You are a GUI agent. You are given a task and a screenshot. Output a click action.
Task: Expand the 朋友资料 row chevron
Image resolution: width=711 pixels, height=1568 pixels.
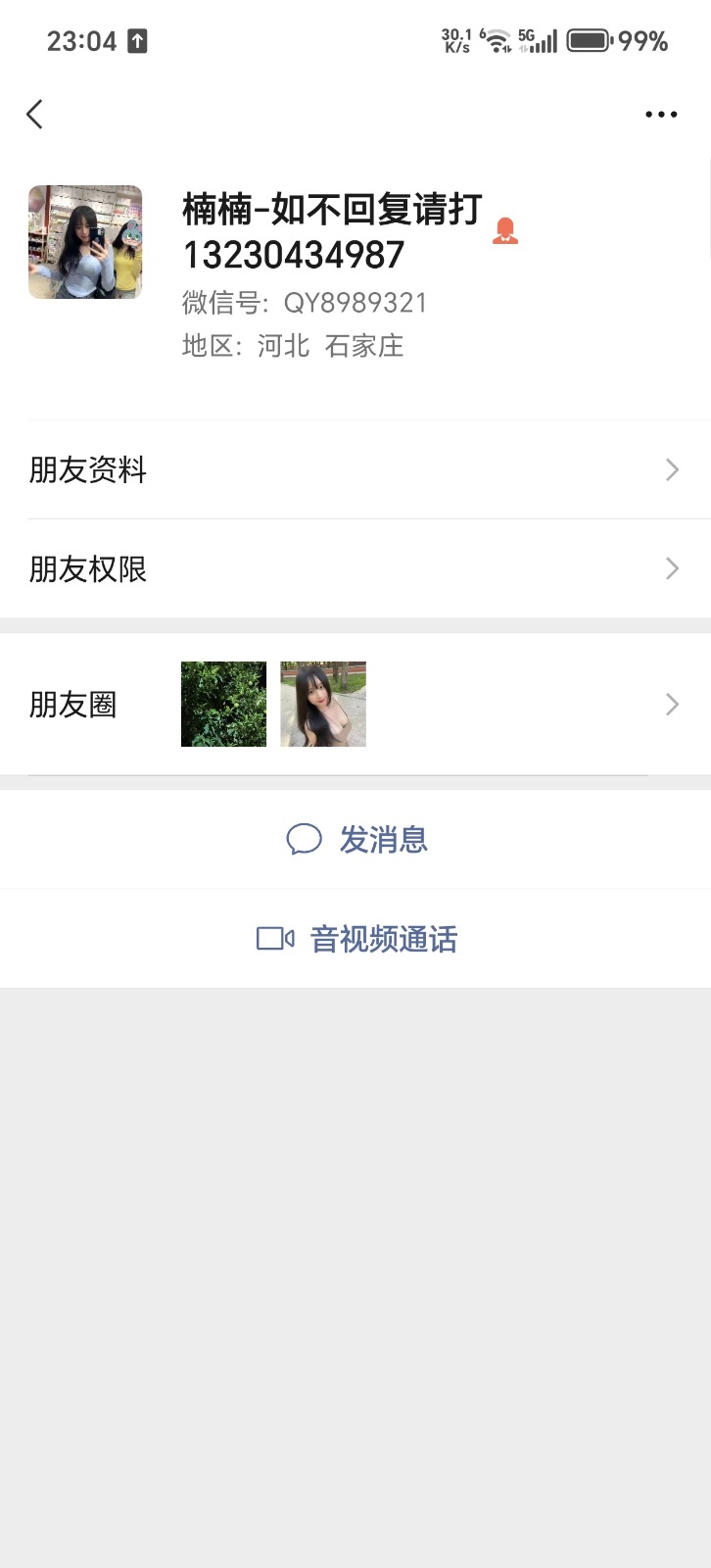click(x=672, y=470)
